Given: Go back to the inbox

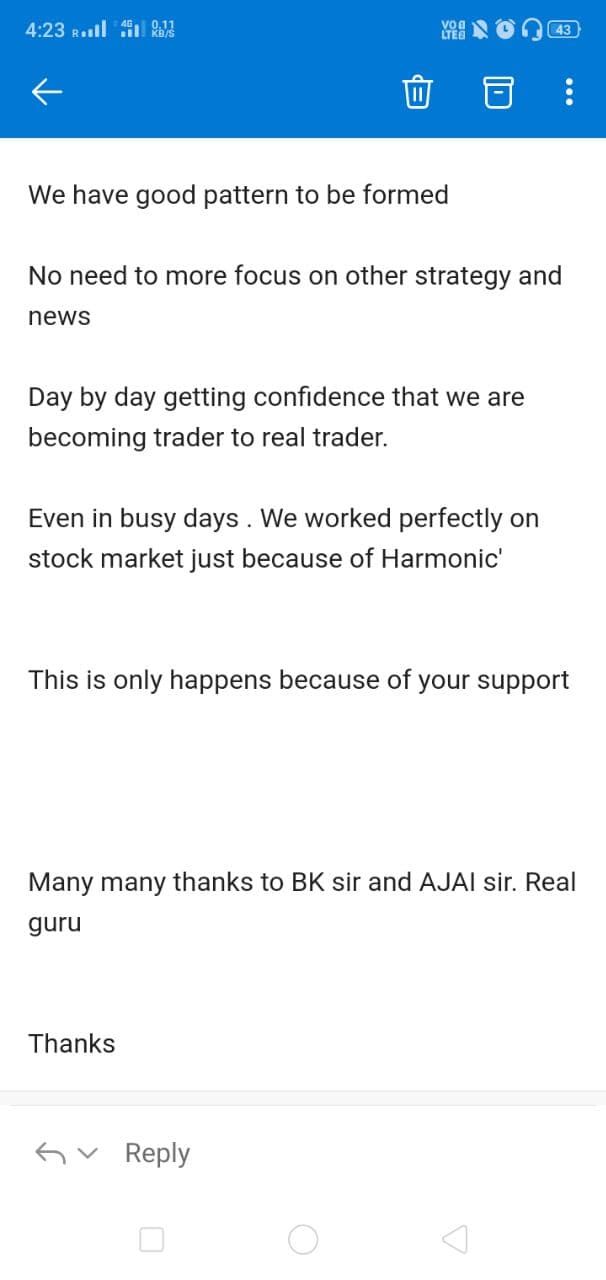Looking at the screenshot, I should (x=47, y=93).
